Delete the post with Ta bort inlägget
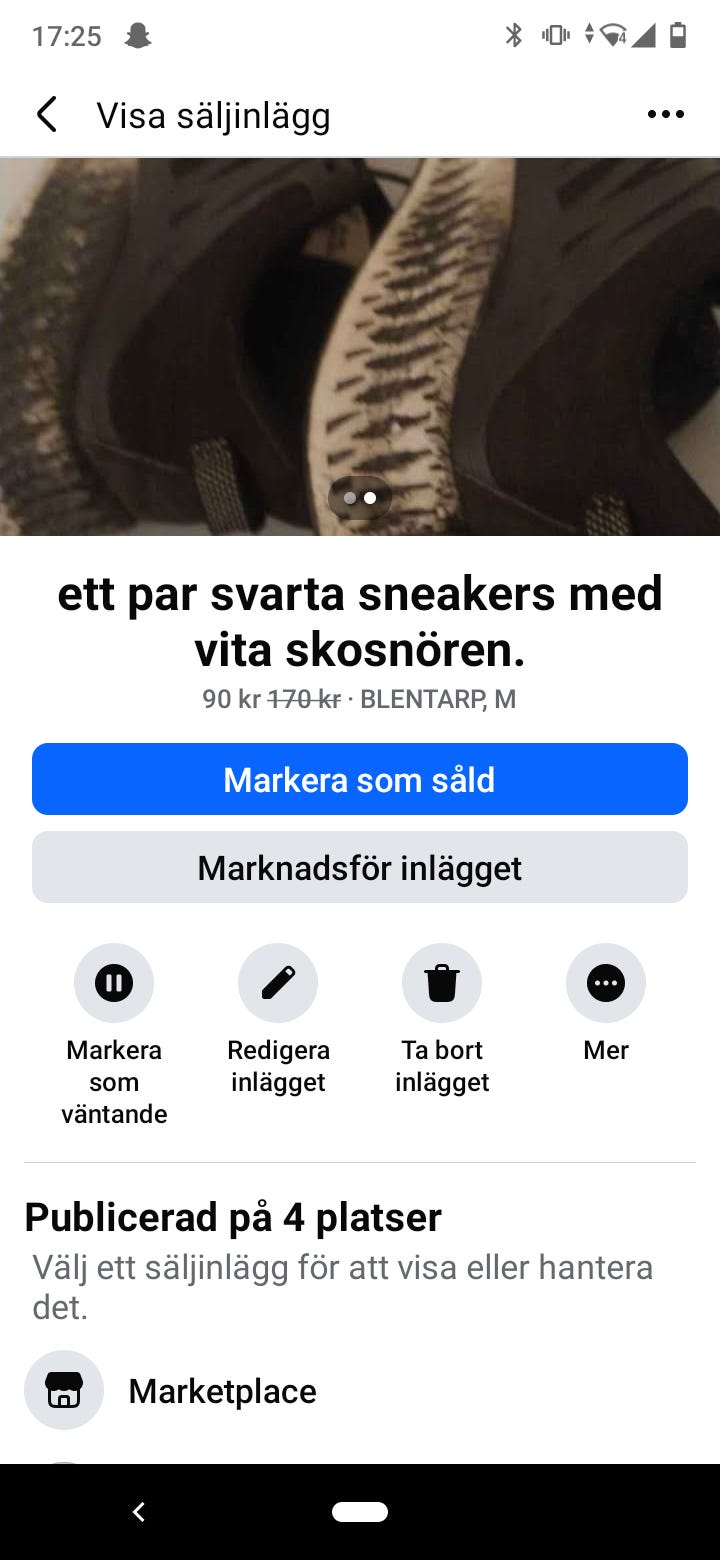 tap(442, 983)
